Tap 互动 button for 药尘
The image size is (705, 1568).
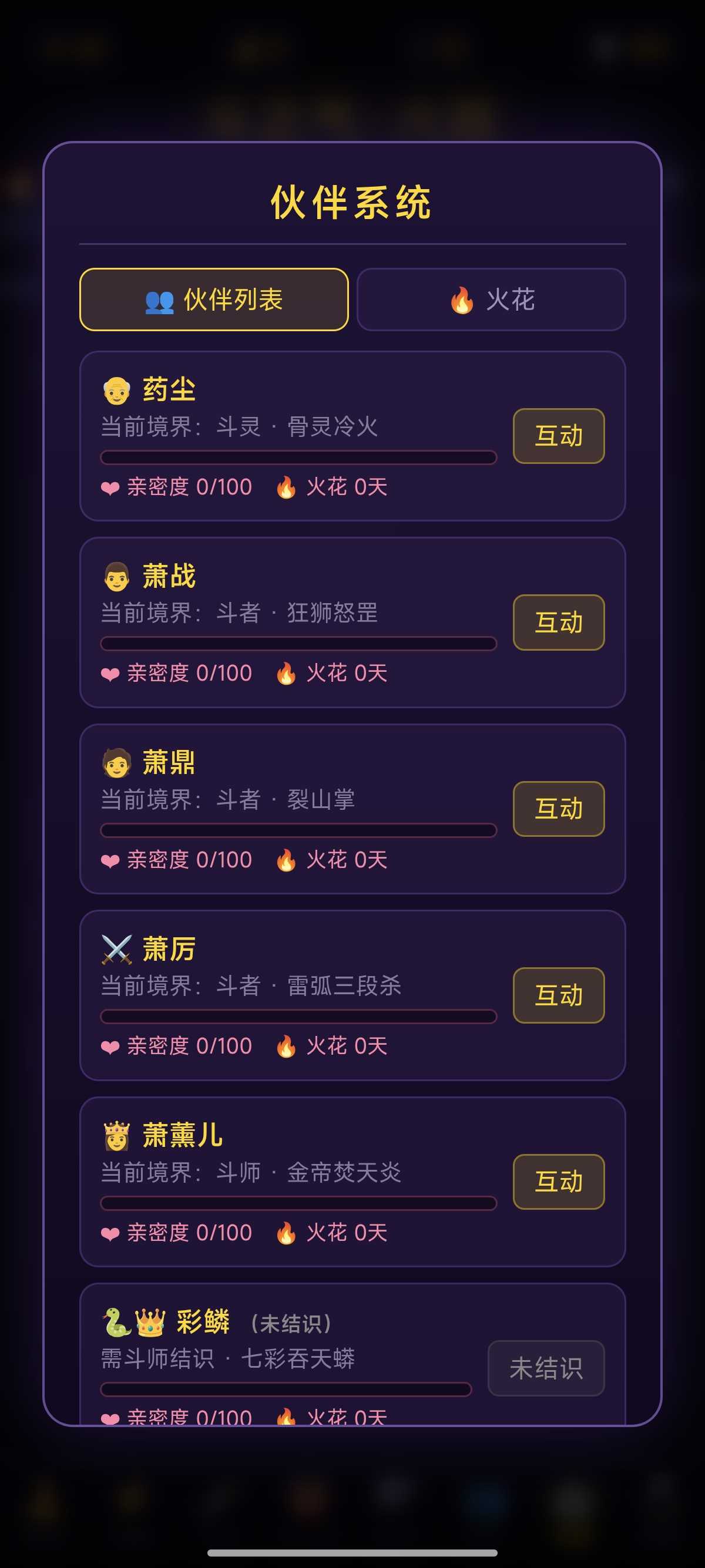558,436
